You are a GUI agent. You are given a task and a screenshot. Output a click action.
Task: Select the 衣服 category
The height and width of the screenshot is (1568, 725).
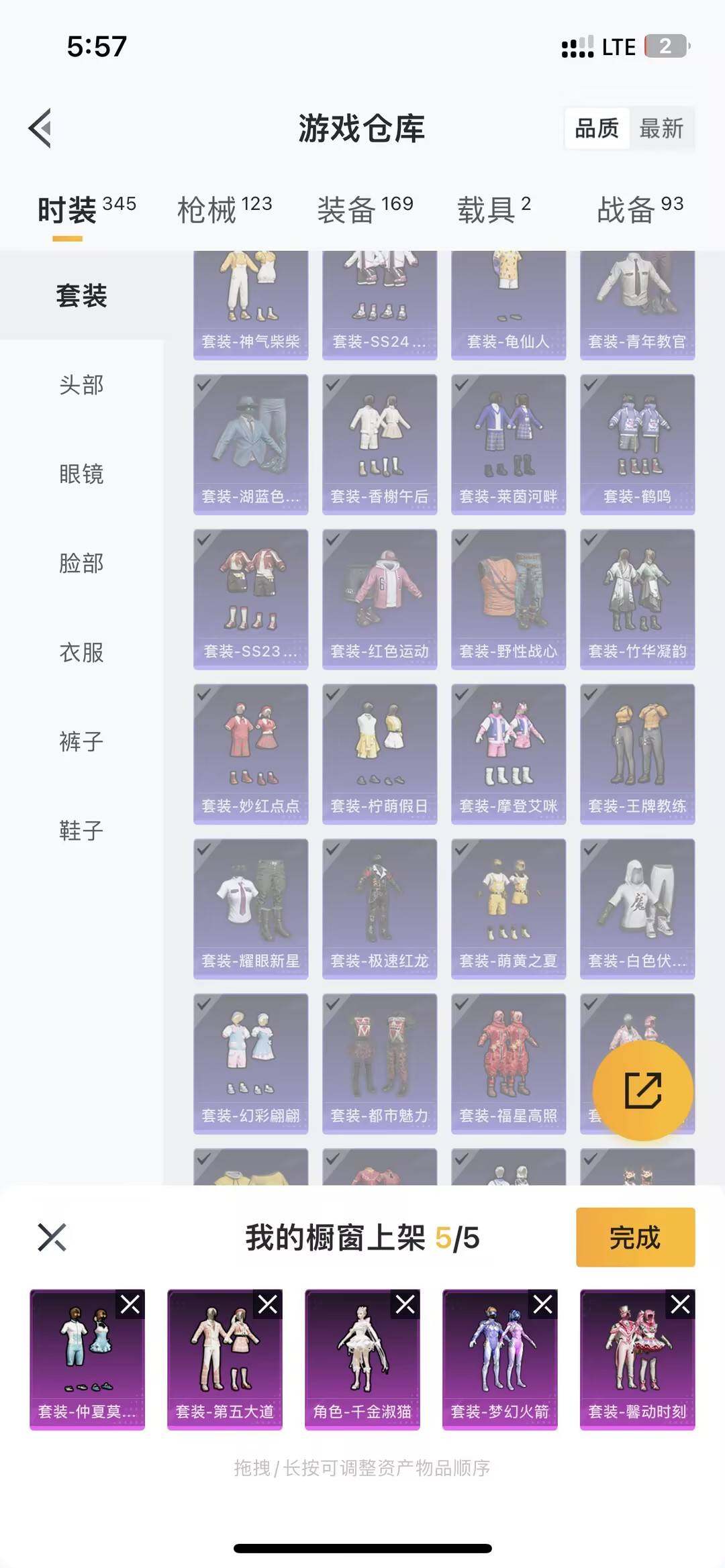coord(81,652)
